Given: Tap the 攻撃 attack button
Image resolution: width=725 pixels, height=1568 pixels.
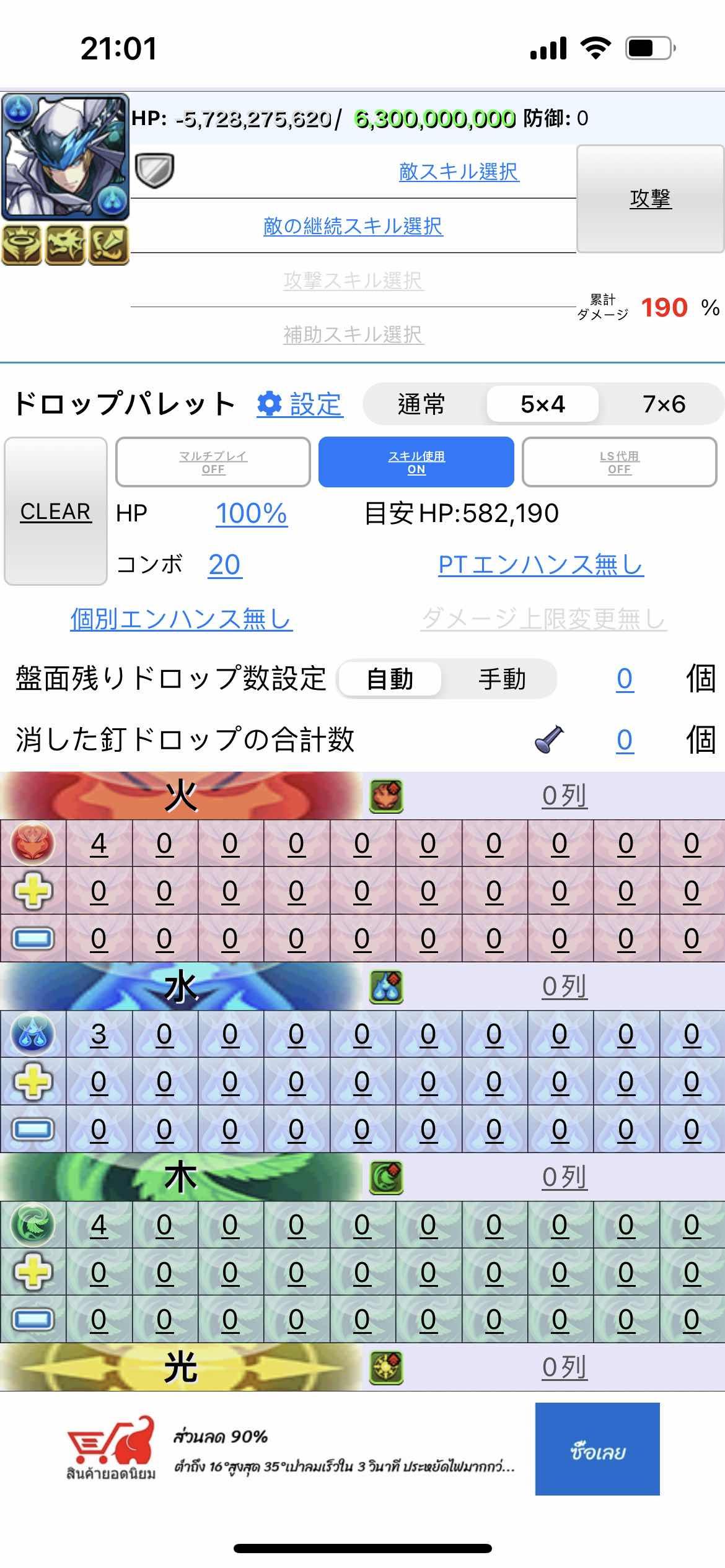Looking at the screenshot, I should [650, 199].
